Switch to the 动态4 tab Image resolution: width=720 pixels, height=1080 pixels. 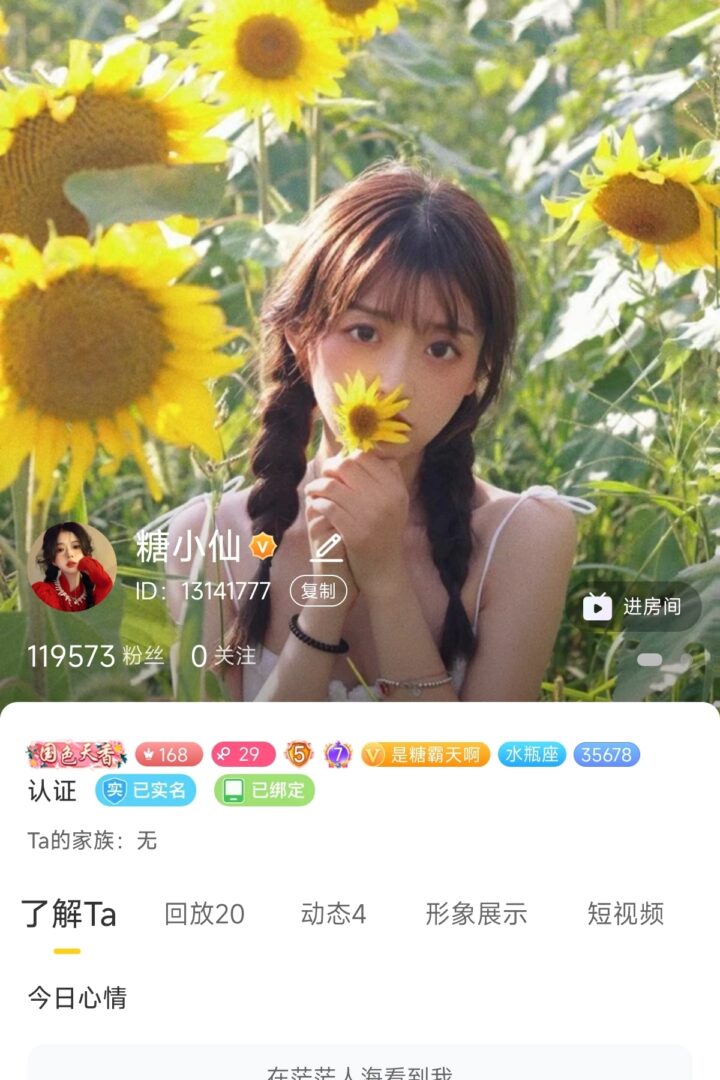click(333, 913)
